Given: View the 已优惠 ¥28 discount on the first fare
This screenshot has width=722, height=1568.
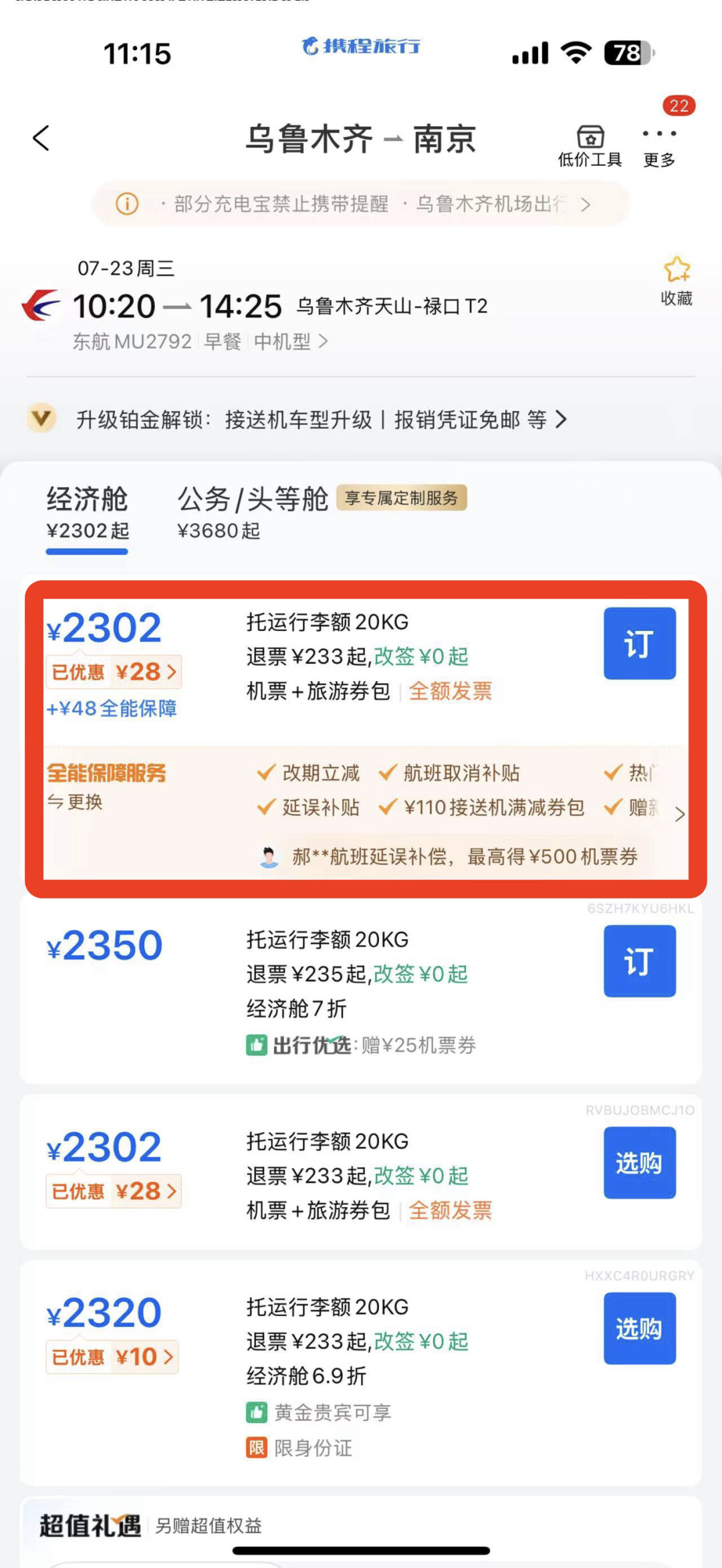Looking at the screenshot, I should (x=114, y=672).
